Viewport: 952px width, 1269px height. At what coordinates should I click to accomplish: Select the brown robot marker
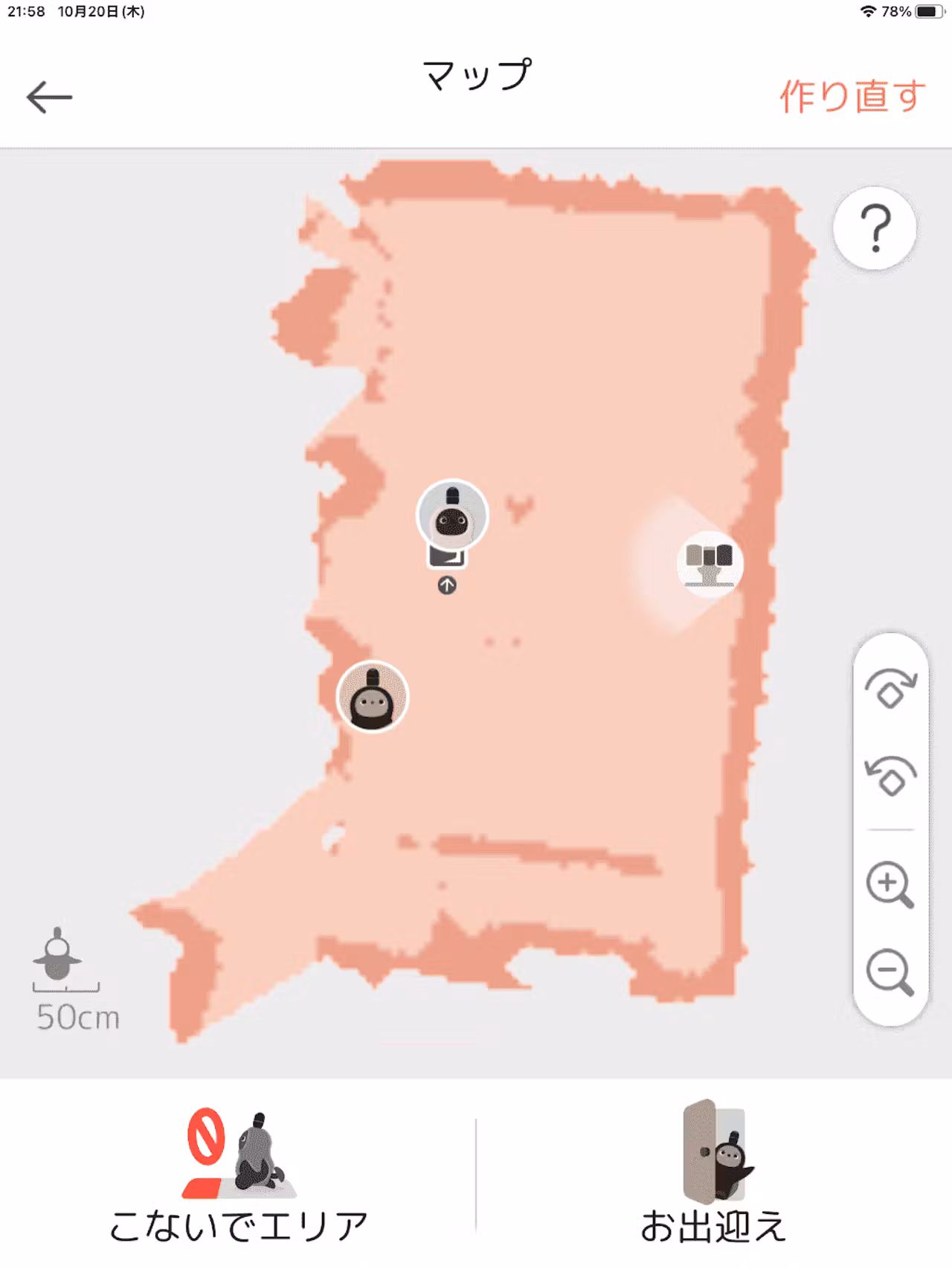pyautogui.click(x=372, y=697)
